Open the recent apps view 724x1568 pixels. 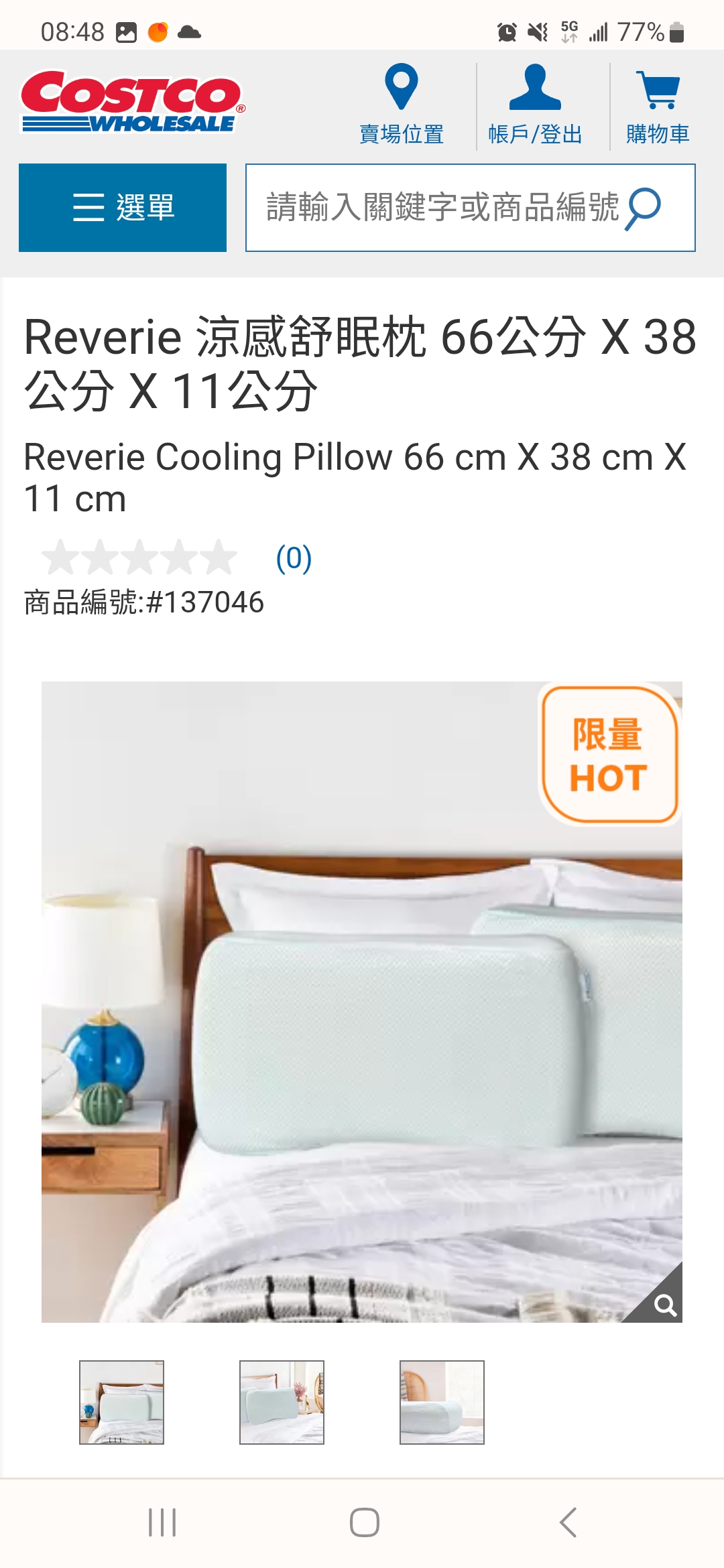tap(162, 1522)
